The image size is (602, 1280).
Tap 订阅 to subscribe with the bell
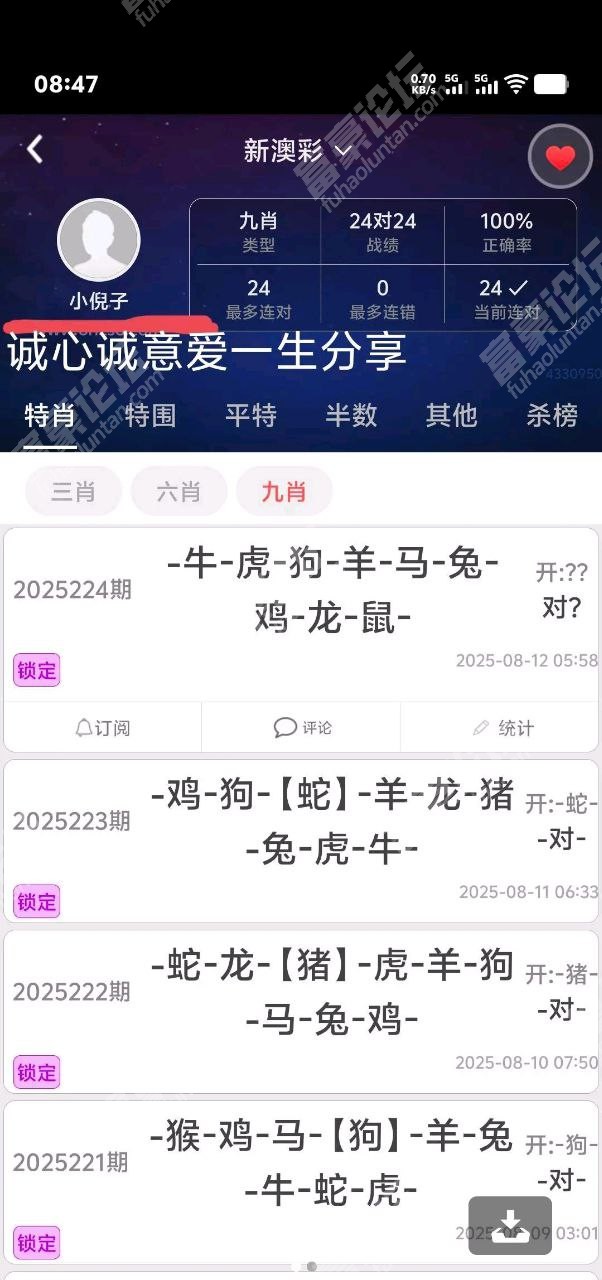click(x=102, y=728)
